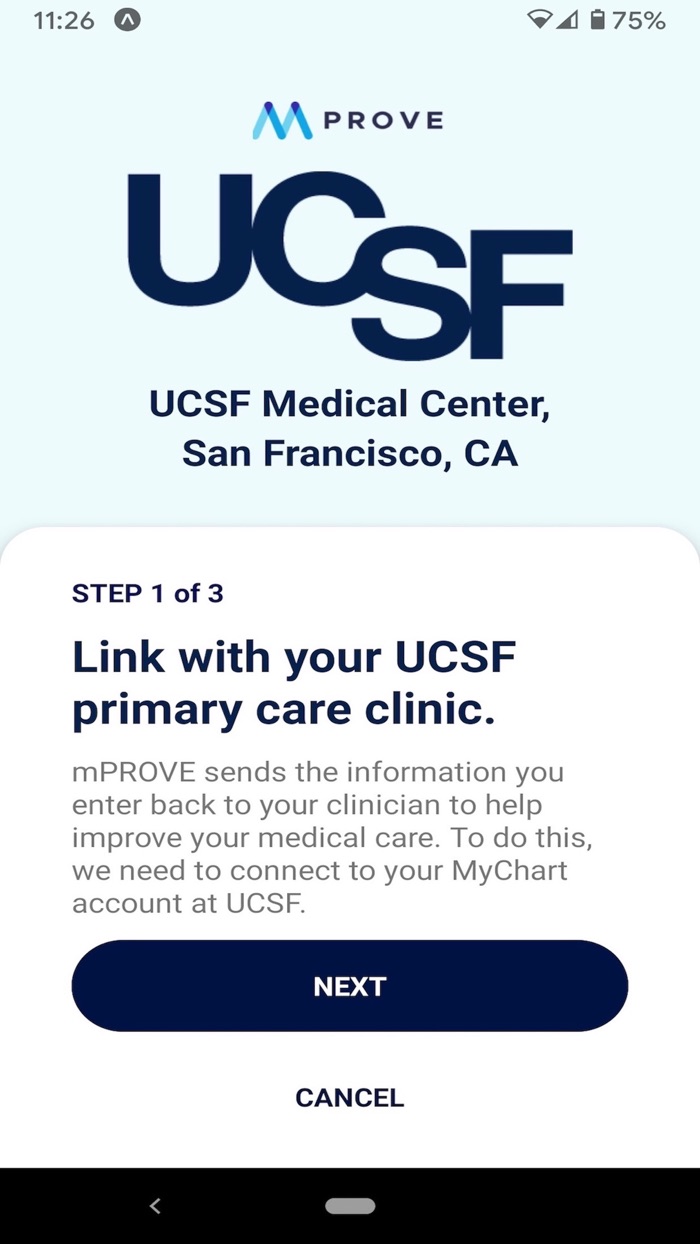Viewport: 700px width, 1244px height.
Task: Tap the home pill in navigation bar
Action: coord(350,1206)
